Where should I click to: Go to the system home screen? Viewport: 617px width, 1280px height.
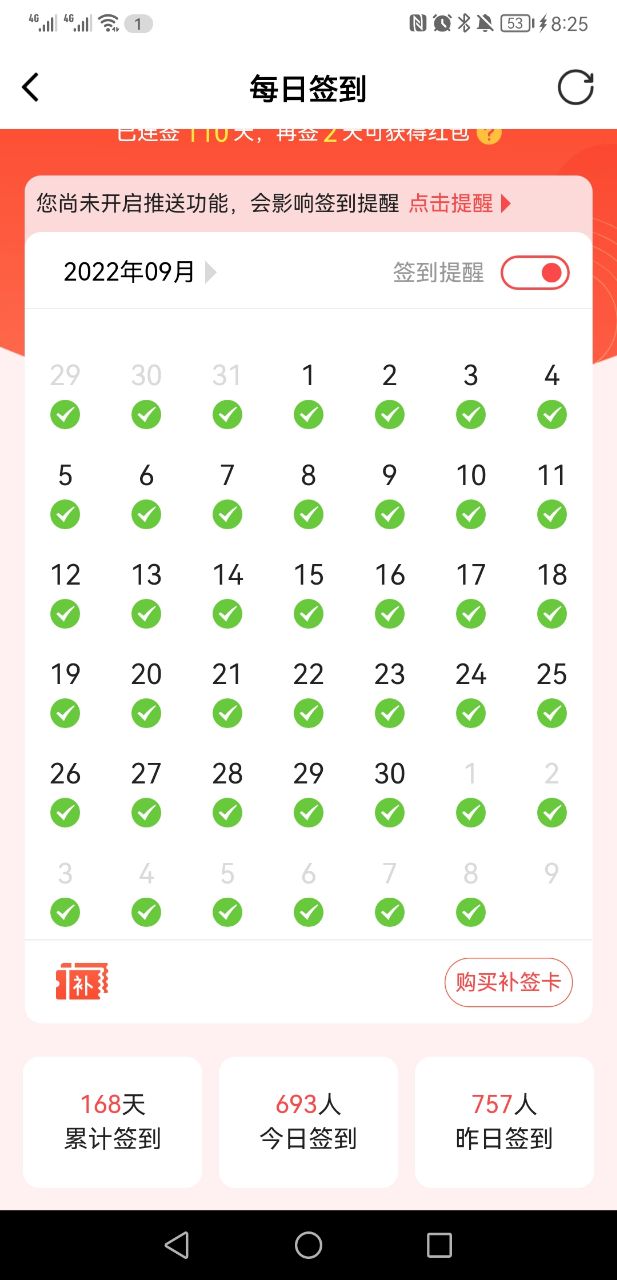308,1245
